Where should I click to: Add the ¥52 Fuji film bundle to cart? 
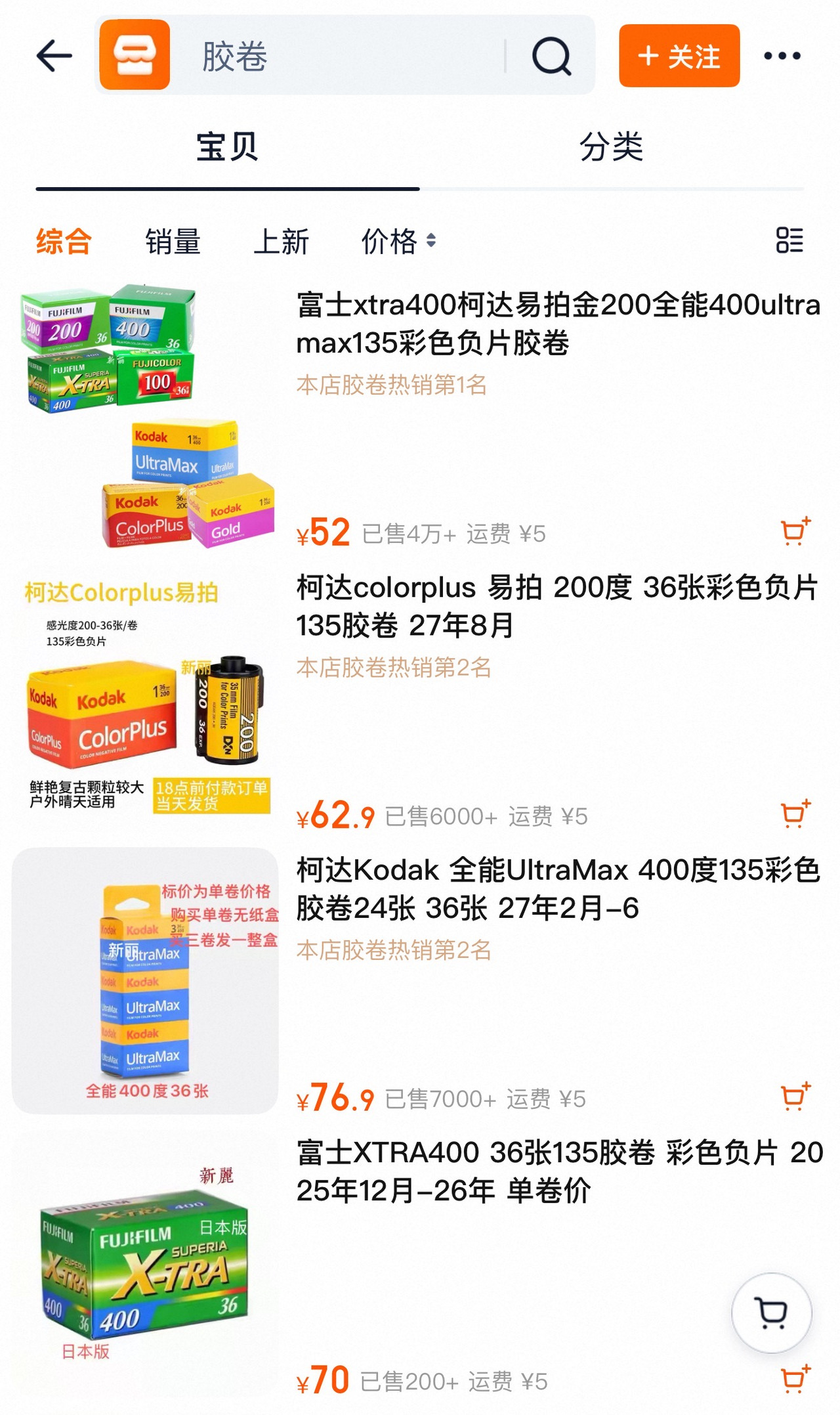(x=796, y=531)
